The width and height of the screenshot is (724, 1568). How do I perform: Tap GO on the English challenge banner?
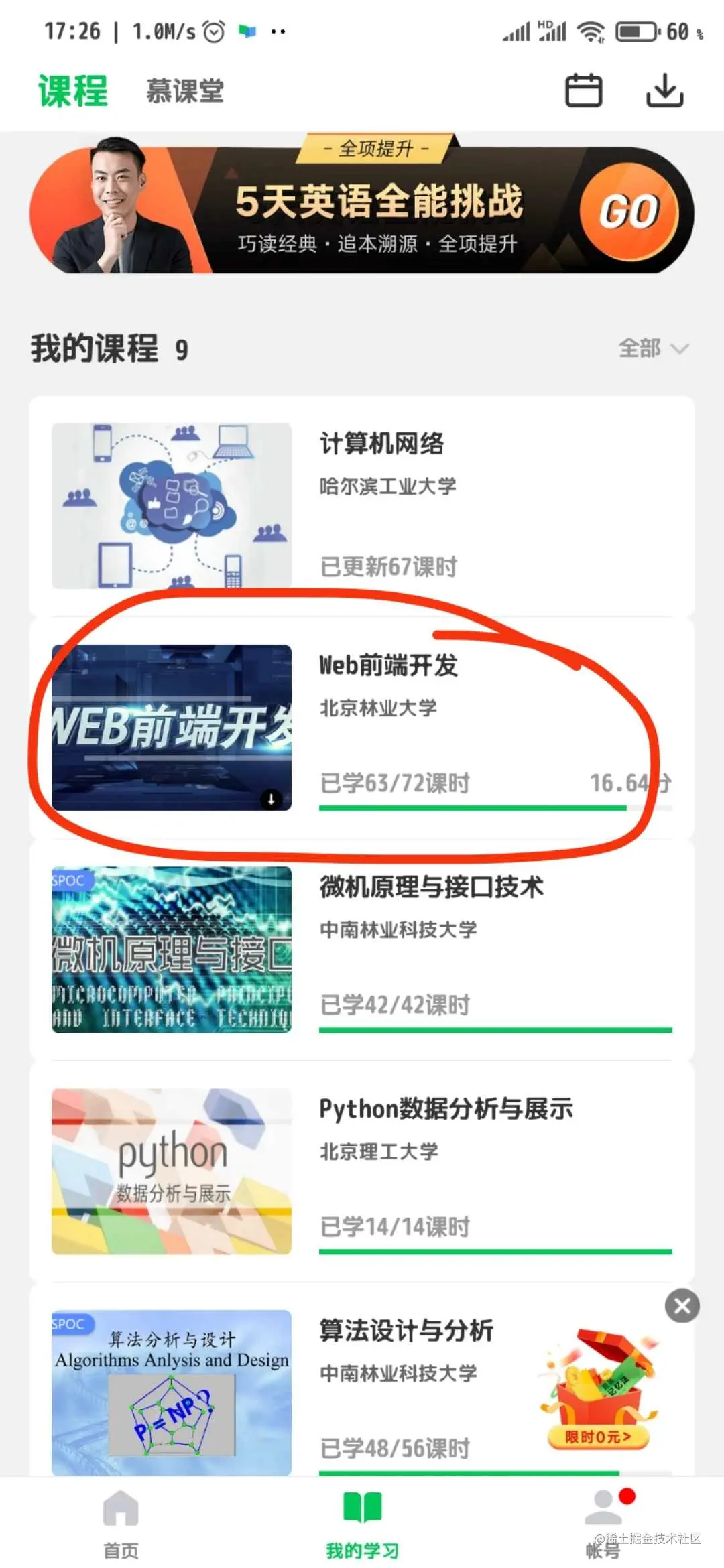[629, 212]
